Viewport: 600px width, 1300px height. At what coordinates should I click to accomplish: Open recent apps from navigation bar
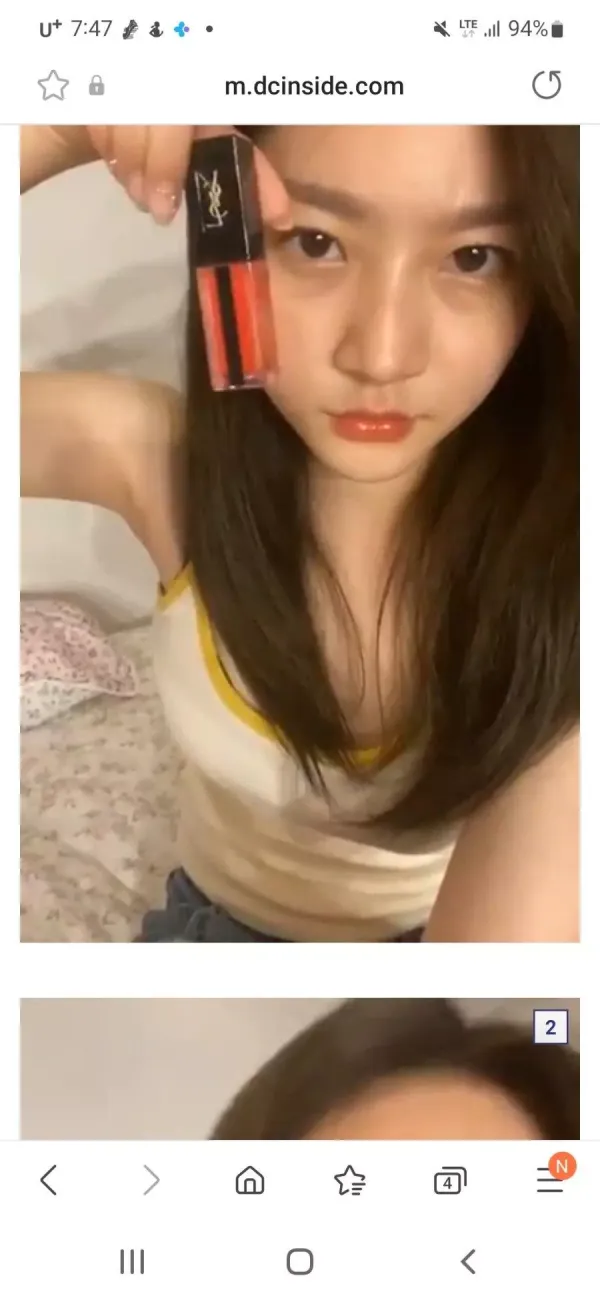[132, 1262]
